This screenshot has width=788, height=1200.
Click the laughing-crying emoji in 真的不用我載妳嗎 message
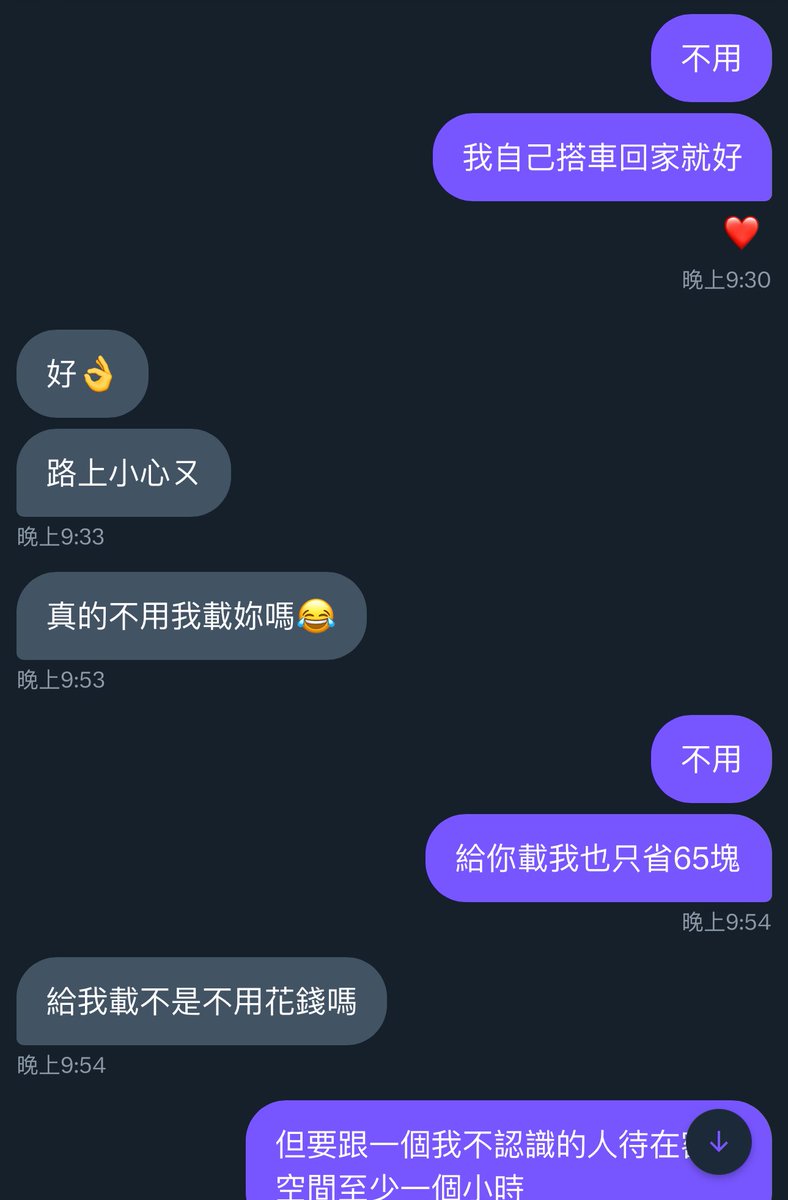pyautogui.click(x=317, y=617)
